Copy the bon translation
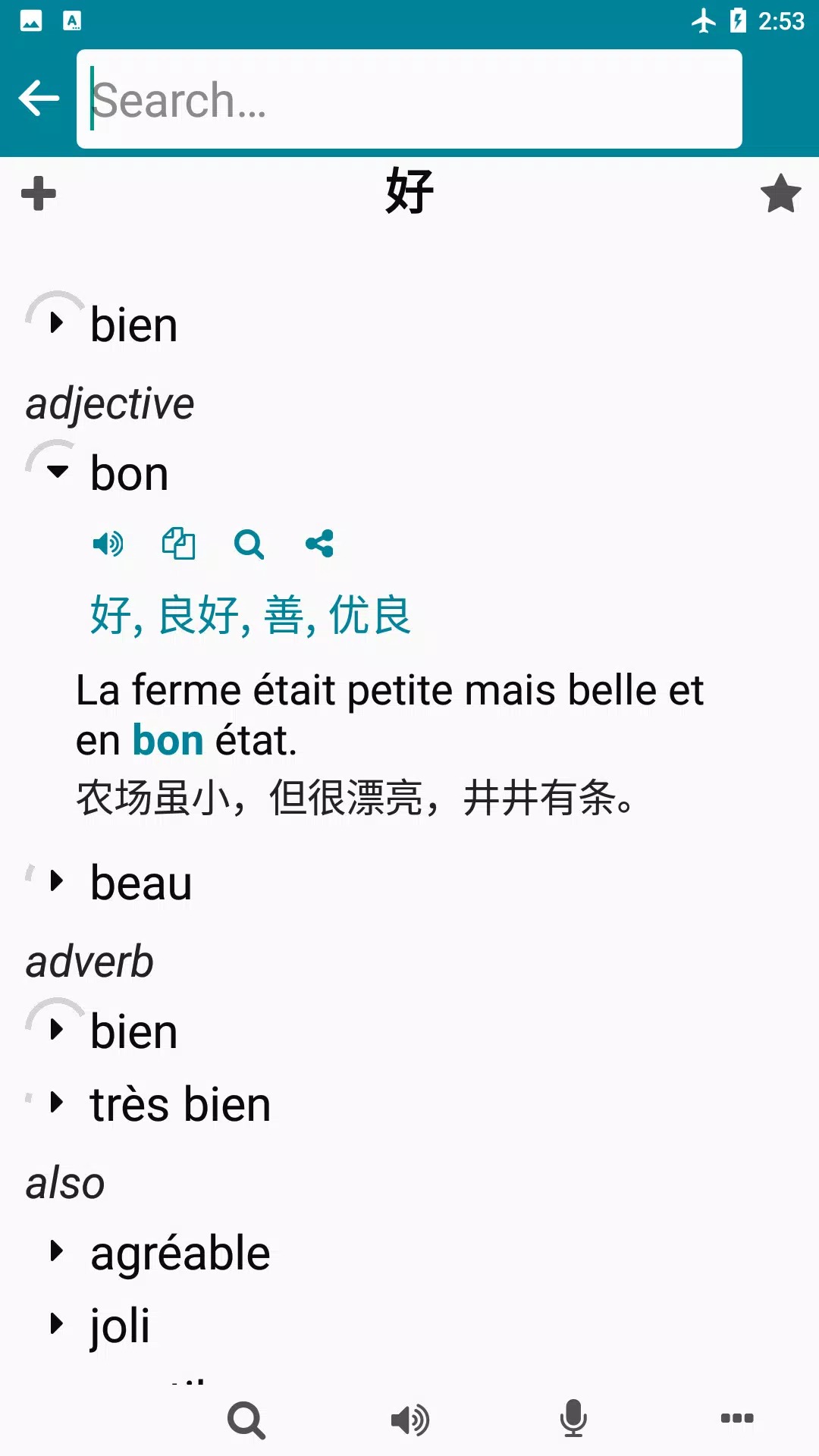The width and height of the screenshot is (819, 1456). 178,544
